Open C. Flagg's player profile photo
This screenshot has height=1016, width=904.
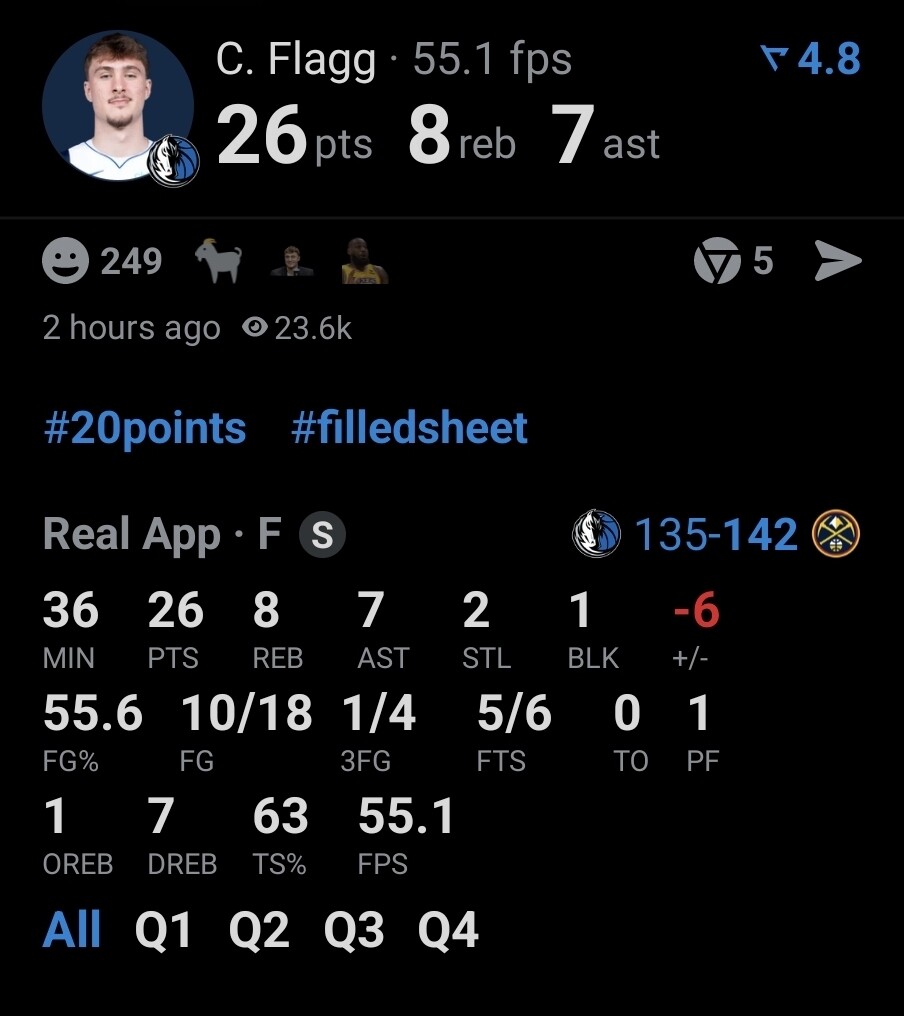[x=118, y=105]
